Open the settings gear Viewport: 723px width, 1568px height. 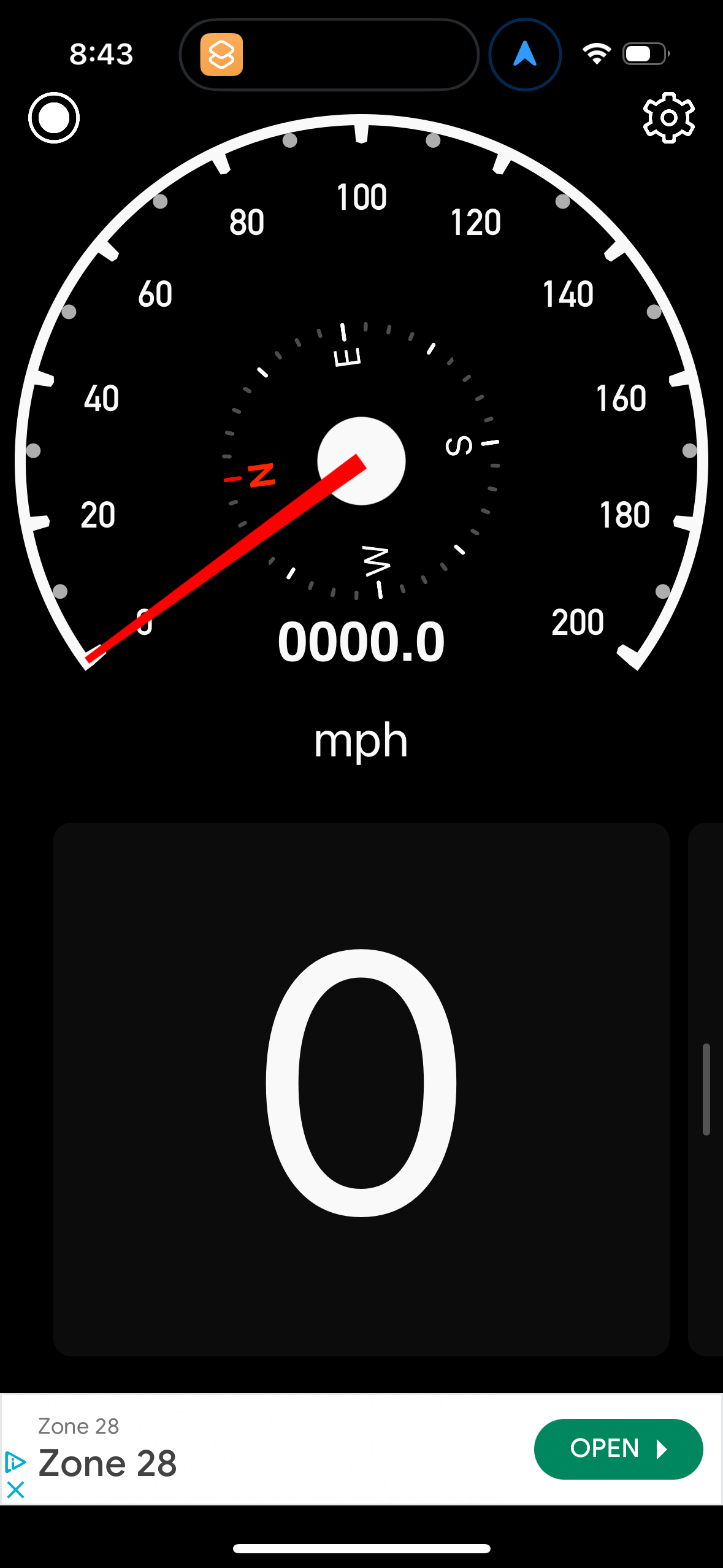pos(670,118)
